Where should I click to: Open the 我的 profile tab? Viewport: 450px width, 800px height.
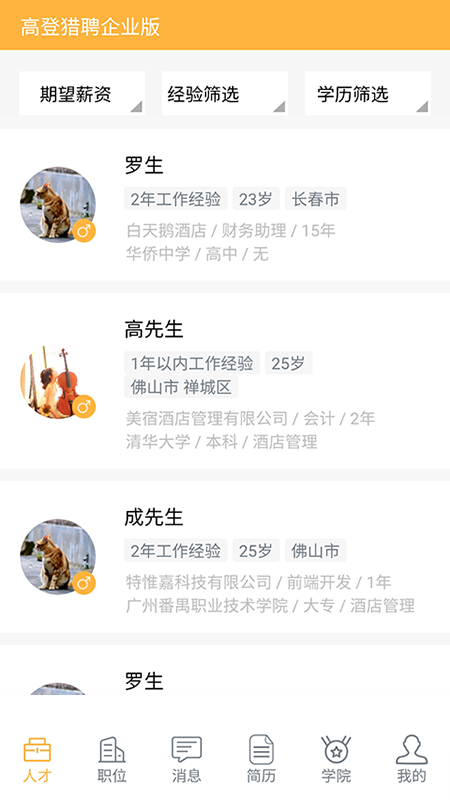tap(411, 759)
